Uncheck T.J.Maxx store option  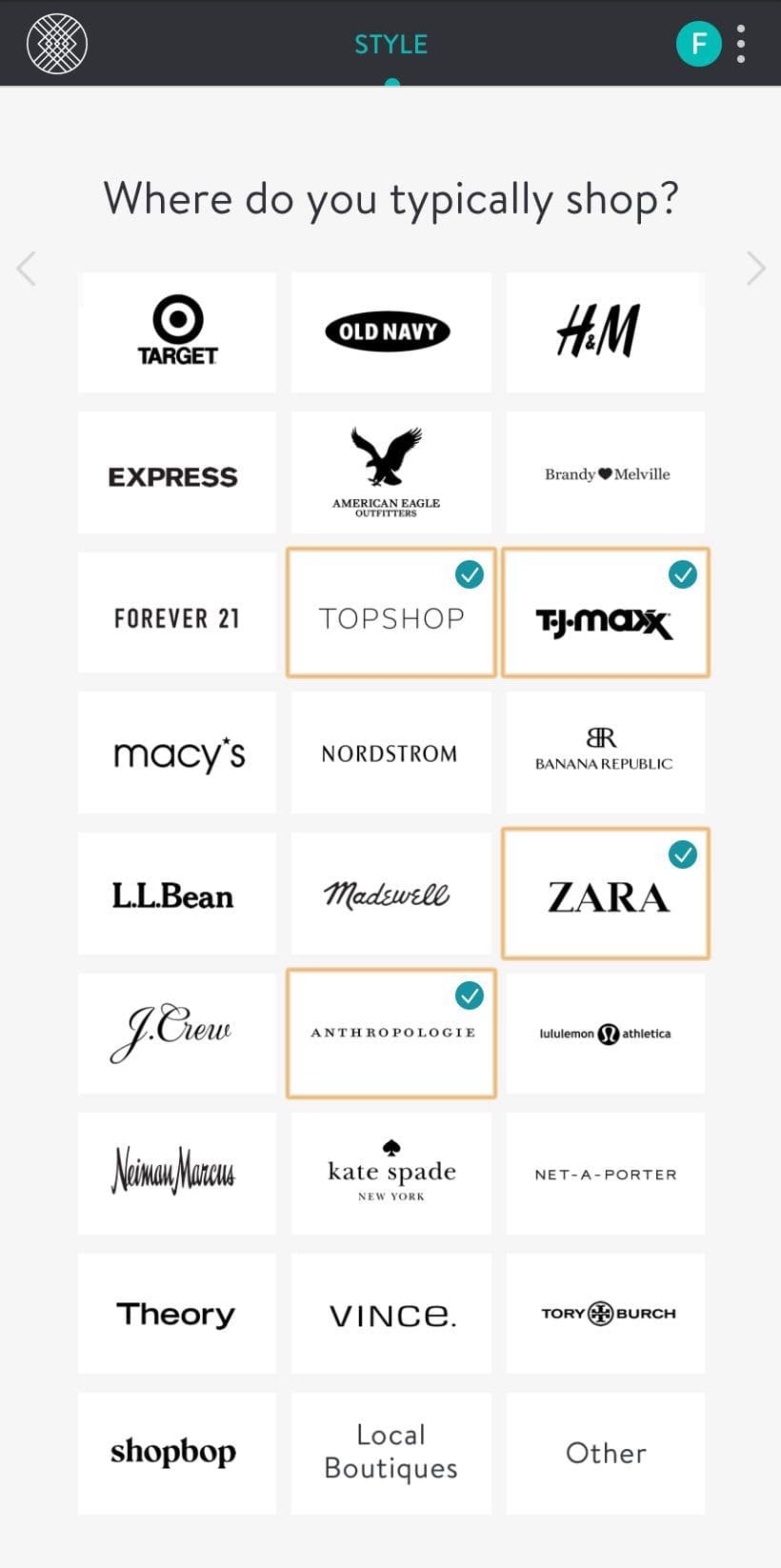(x=605, y=613)
